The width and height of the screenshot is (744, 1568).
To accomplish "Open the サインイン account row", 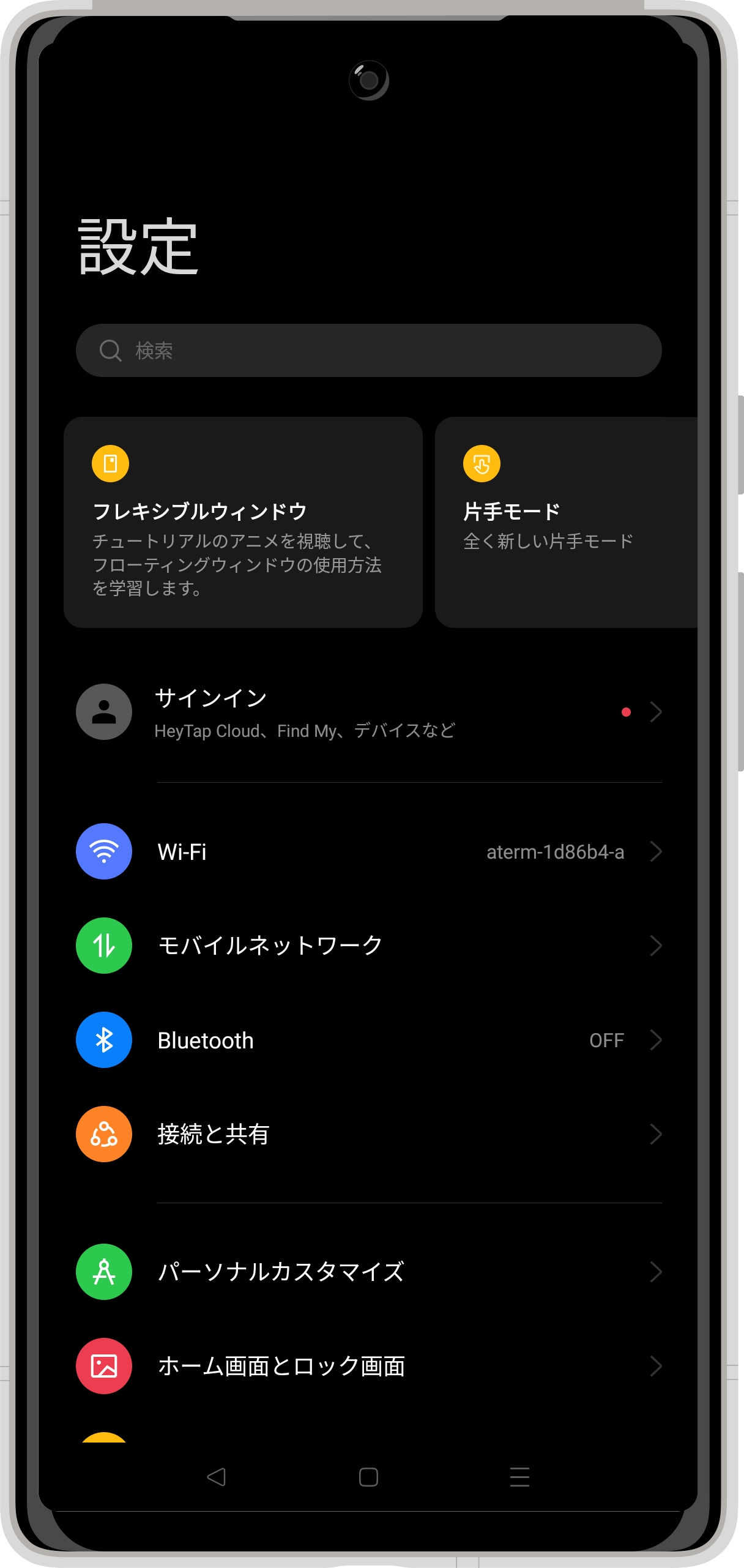I will click(x=368, y=712).
